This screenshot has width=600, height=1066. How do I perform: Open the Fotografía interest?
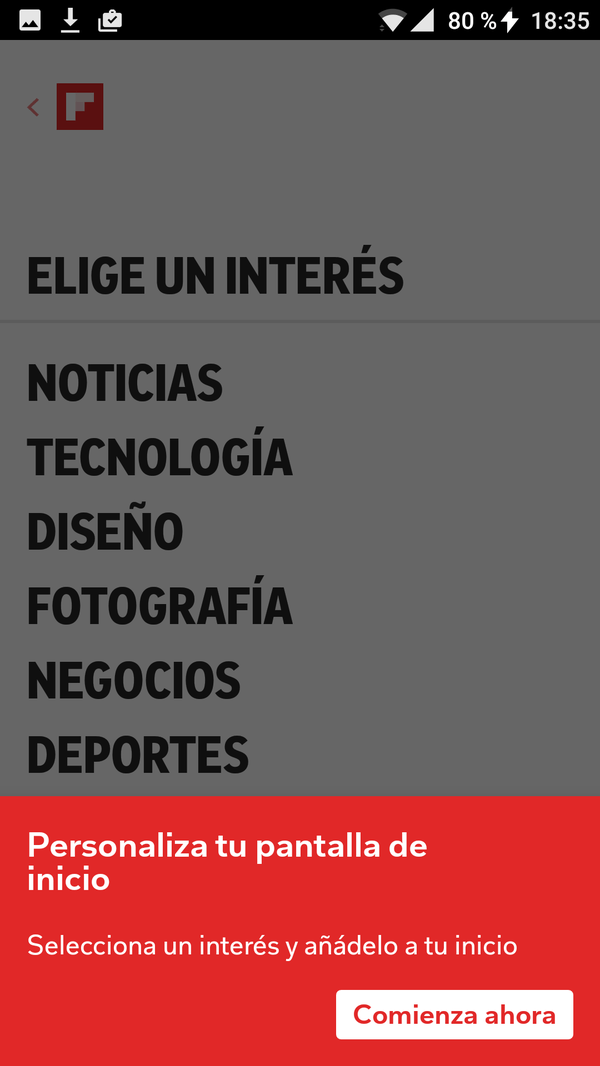point(160,606)
